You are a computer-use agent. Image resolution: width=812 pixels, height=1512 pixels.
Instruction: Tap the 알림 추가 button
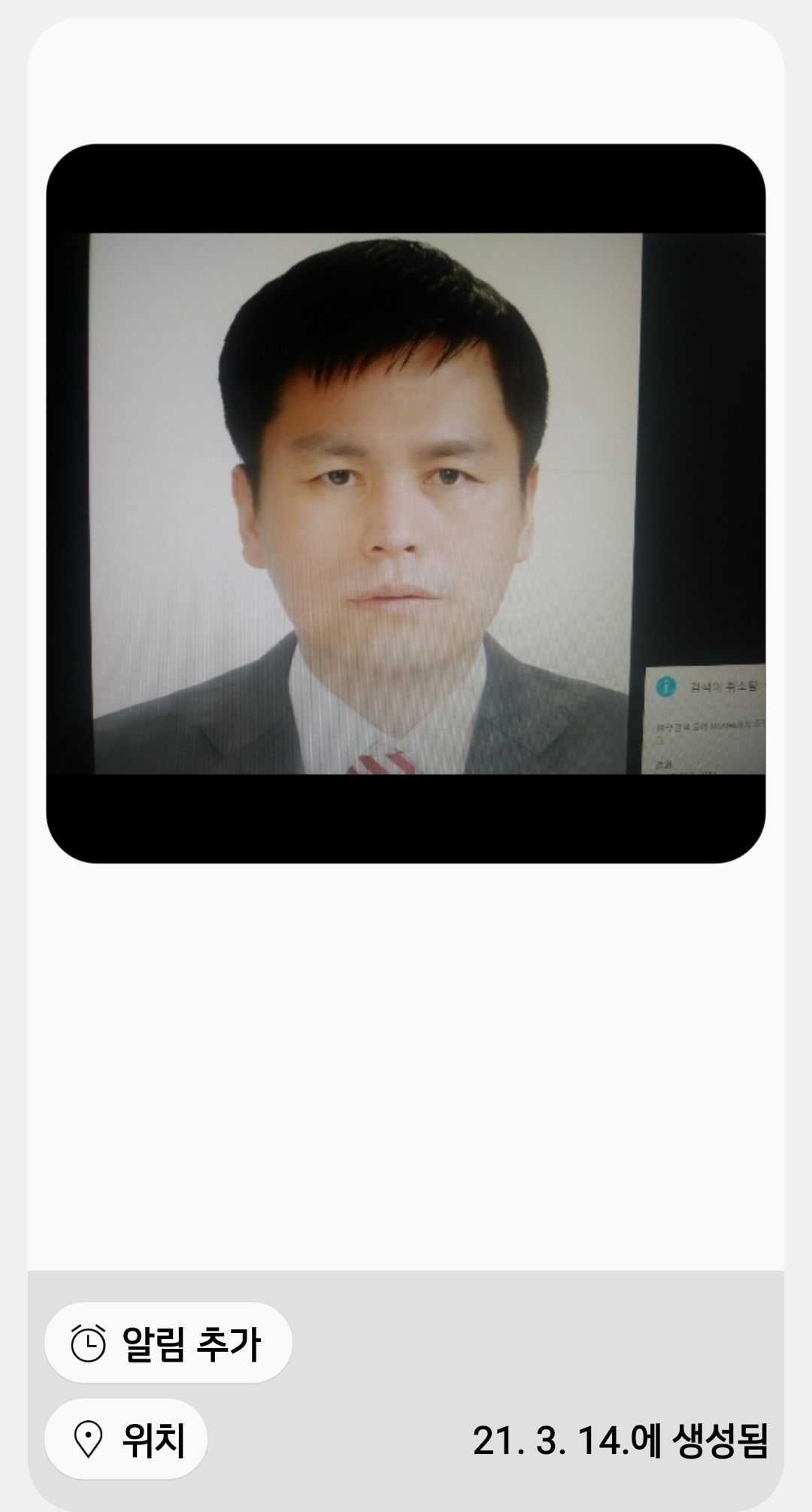[168, 1343]
